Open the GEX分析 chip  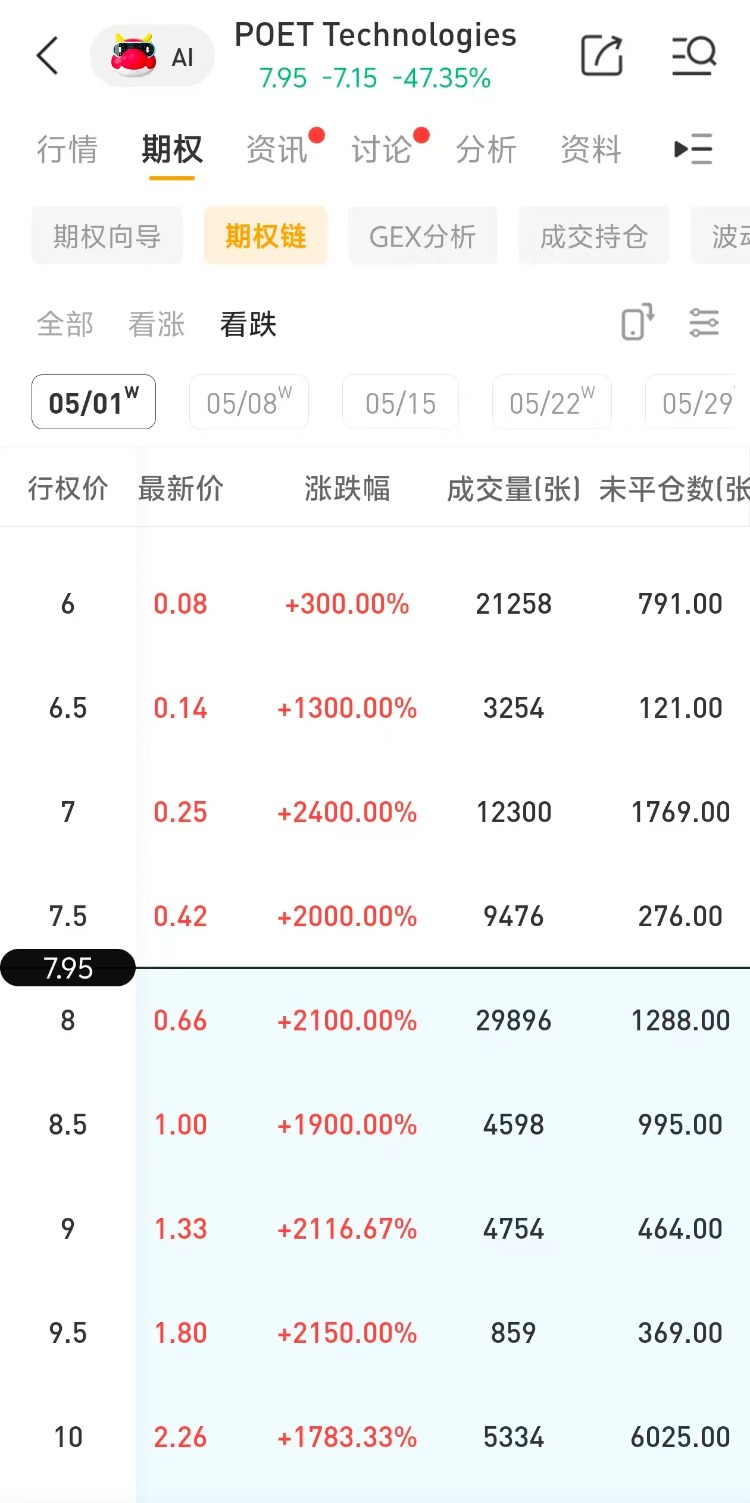click(x=422, y=236)
